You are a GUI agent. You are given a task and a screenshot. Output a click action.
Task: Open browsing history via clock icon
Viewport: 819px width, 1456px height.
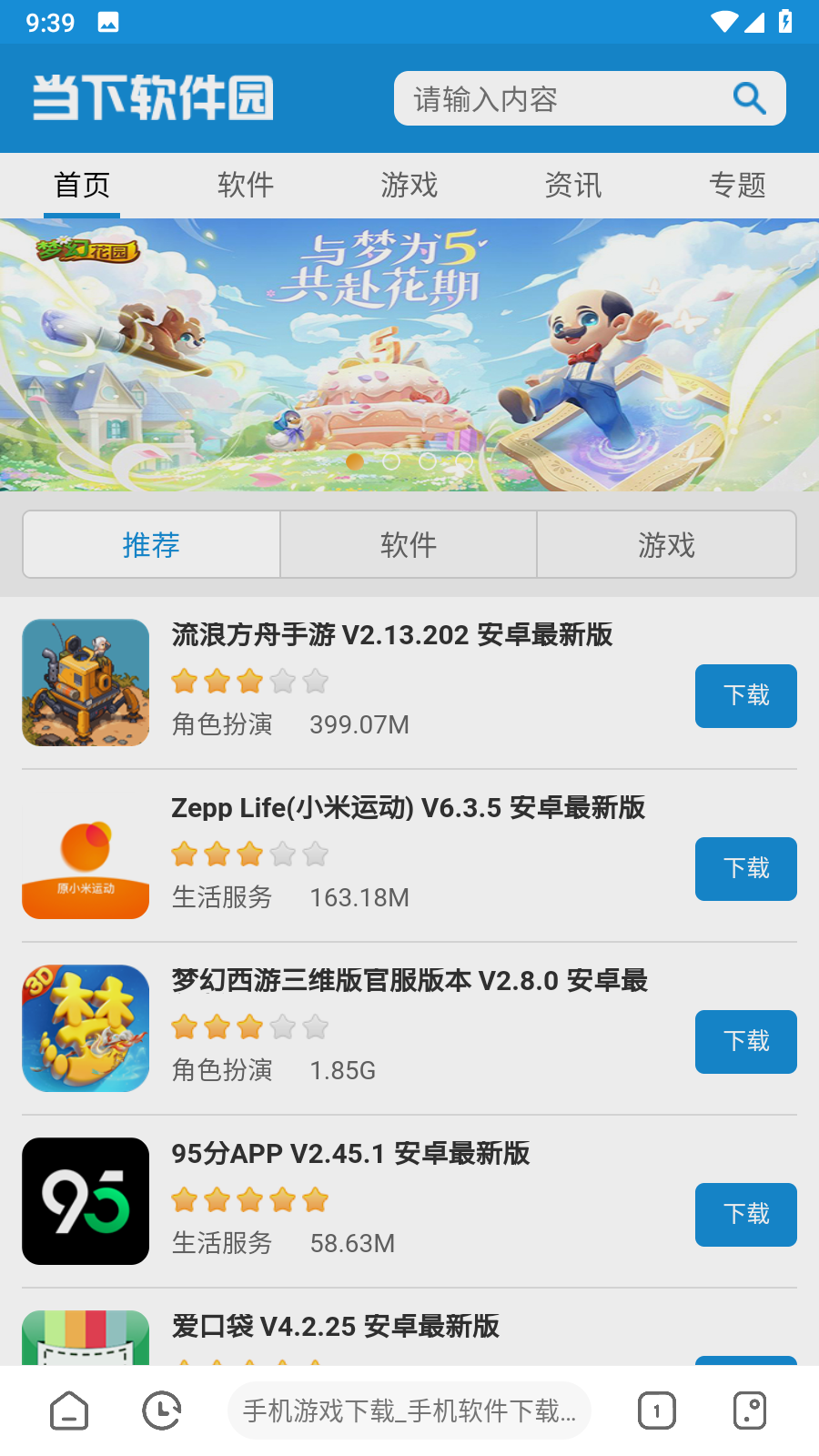click(161, 1411)
